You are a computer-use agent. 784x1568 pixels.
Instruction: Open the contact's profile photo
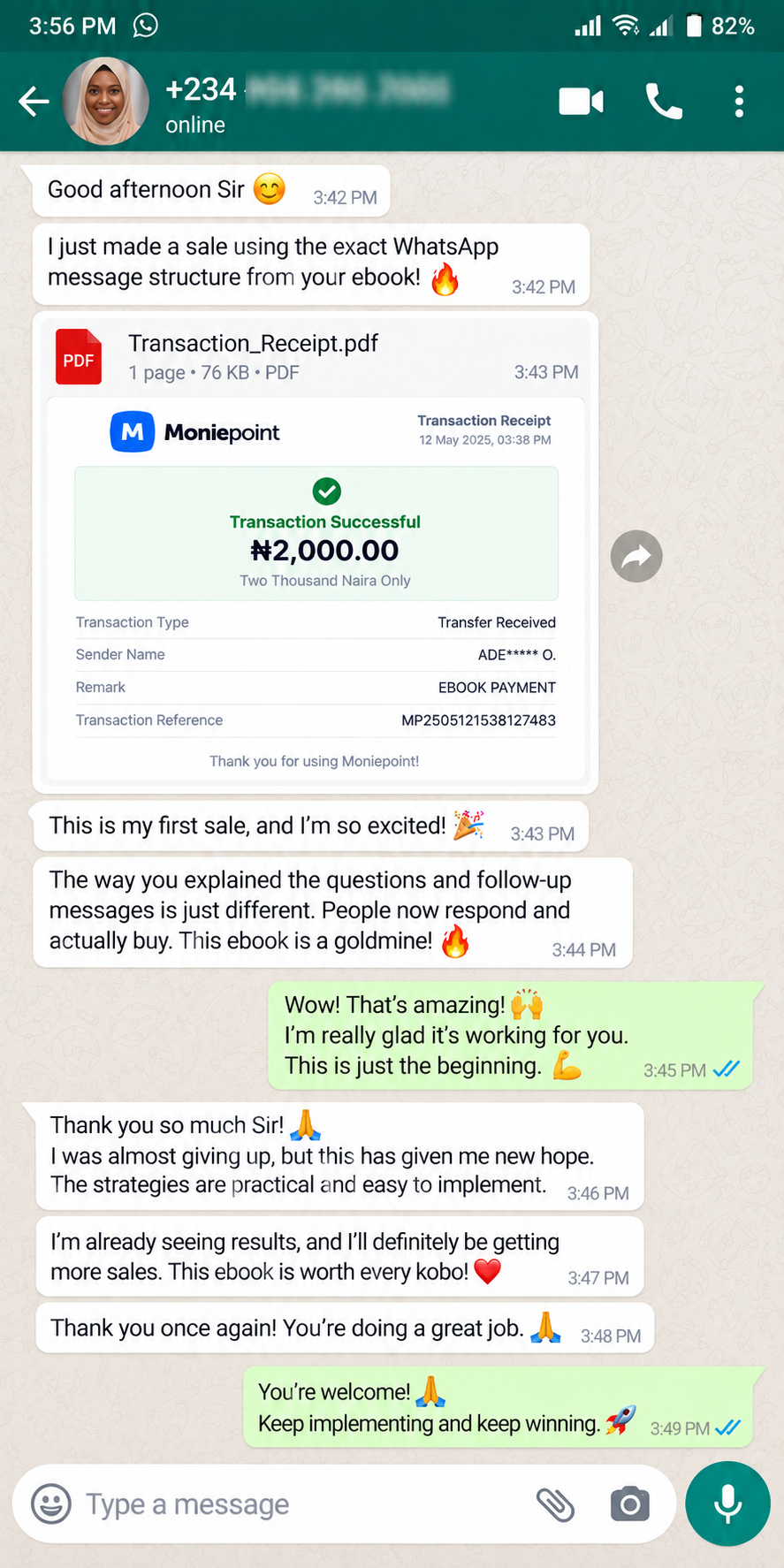pyautogui.click(x=105, y=101)
